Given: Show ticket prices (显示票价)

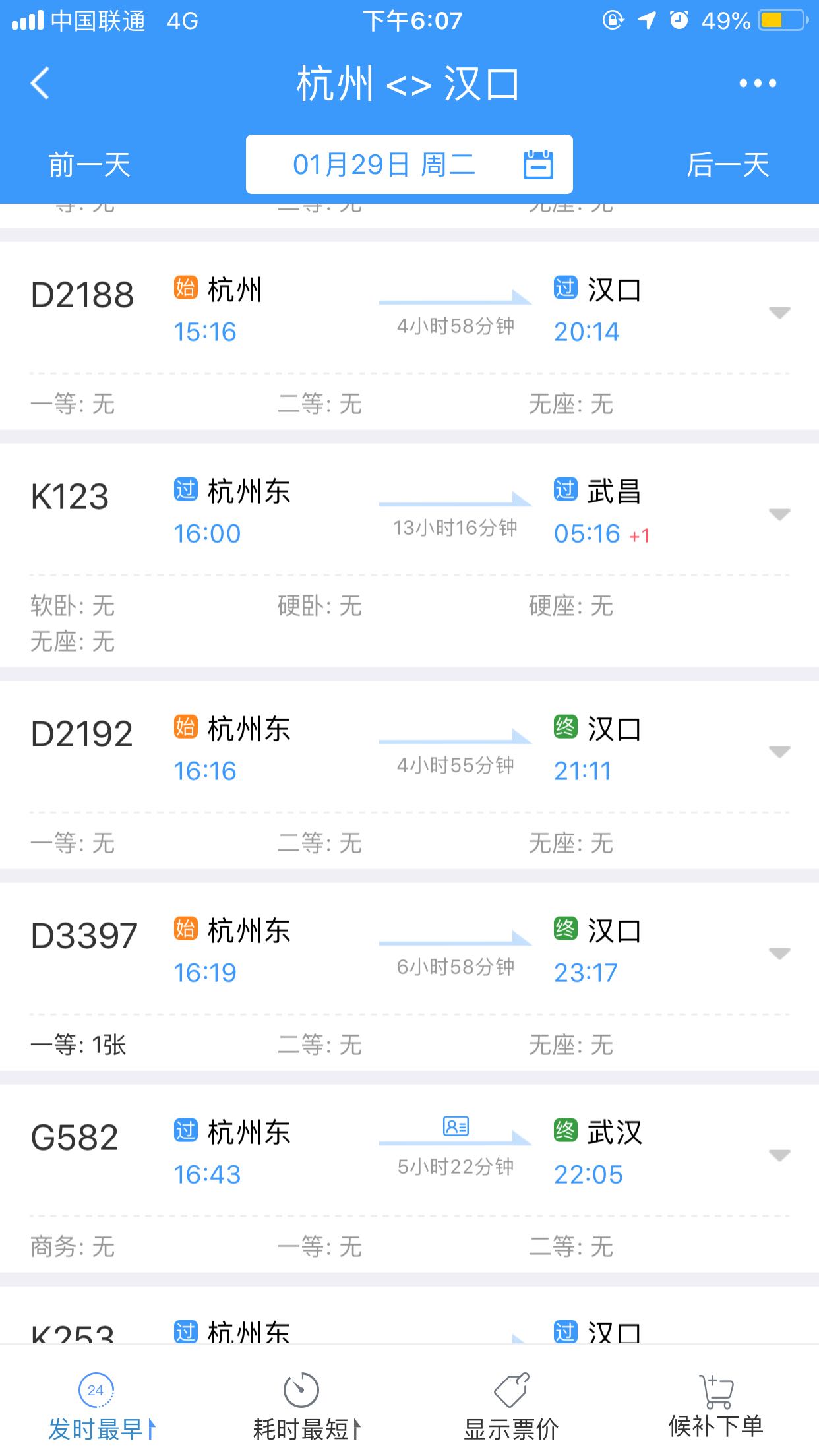Looking at the screenshot, I should pyautogui.click(x=512, y=1406).
